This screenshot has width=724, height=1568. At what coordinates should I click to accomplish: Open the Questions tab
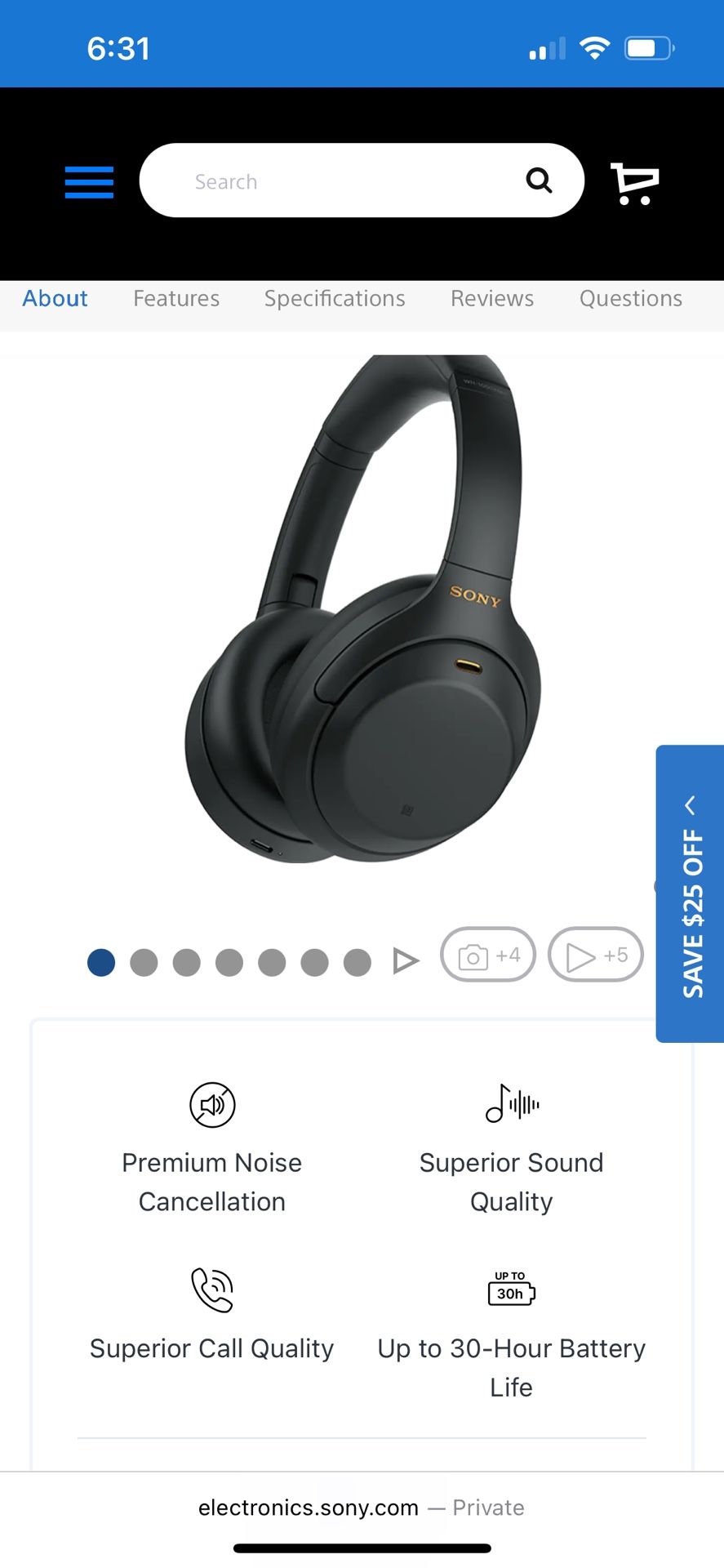(631, 299)
